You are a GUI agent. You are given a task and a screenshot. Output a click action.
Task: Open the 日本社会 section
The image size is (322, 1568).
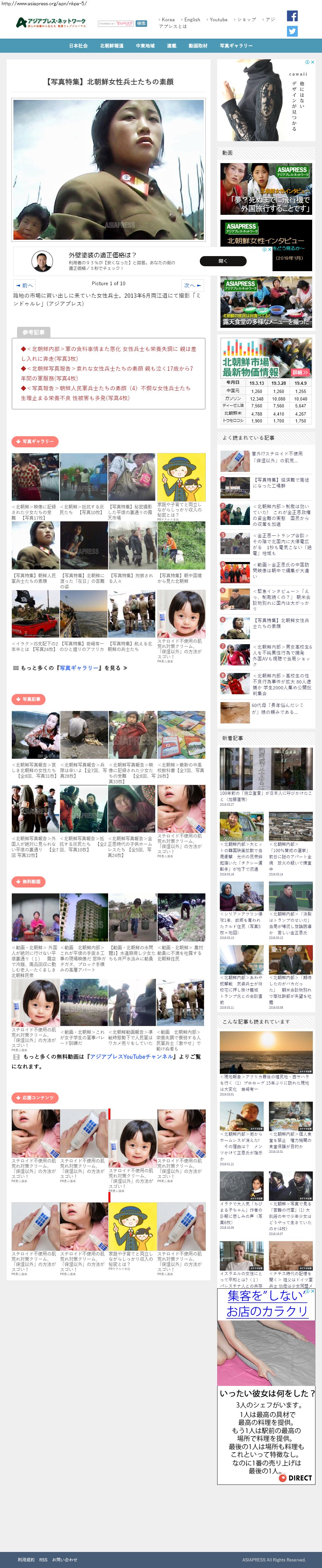tap(78, 46)
